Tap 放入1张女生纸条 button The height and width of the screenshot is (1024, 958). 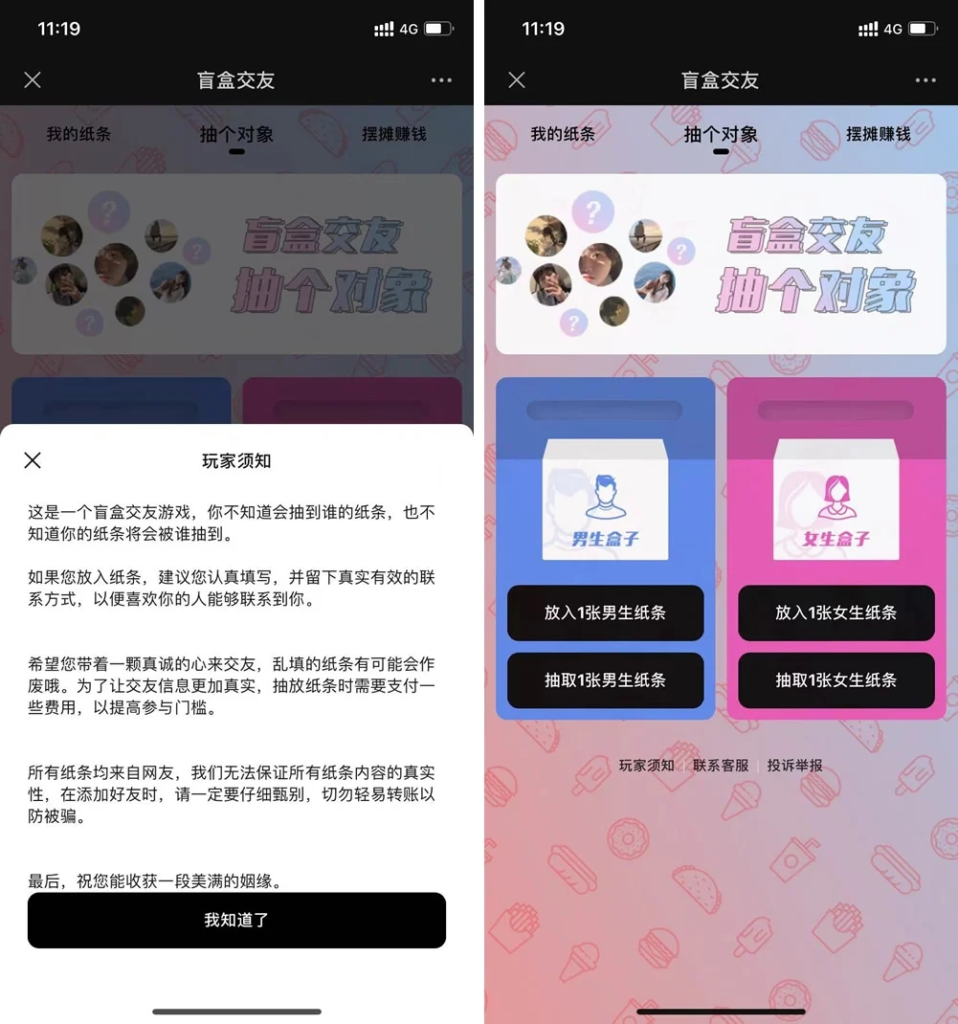(x=836, y=613)
